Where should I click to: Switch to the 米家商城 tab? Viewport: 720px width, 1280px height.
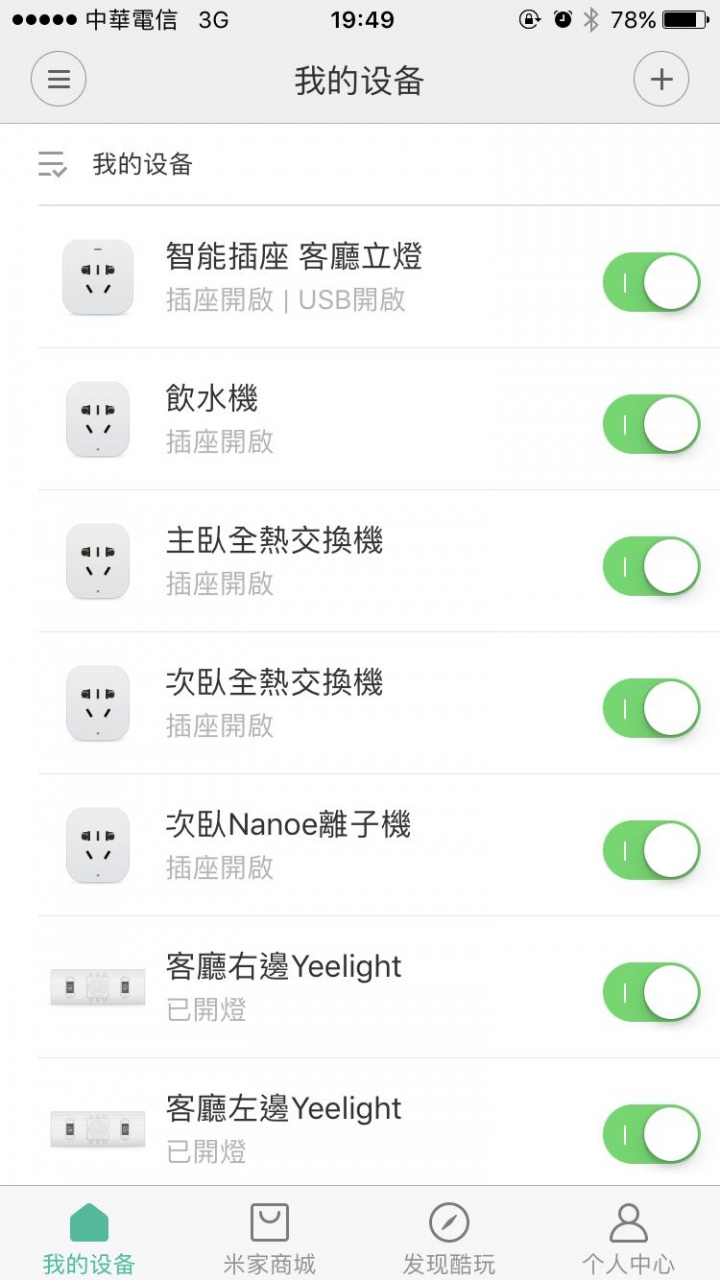(269, 1239)
